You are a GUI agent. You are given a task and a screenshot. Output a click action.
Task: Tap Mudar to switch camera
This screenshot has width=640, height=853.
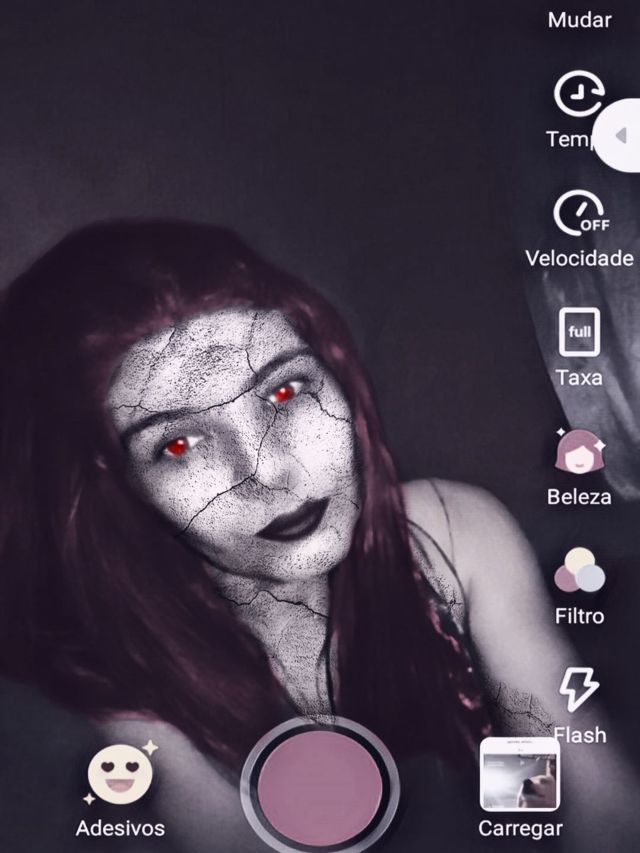point(579,20)
